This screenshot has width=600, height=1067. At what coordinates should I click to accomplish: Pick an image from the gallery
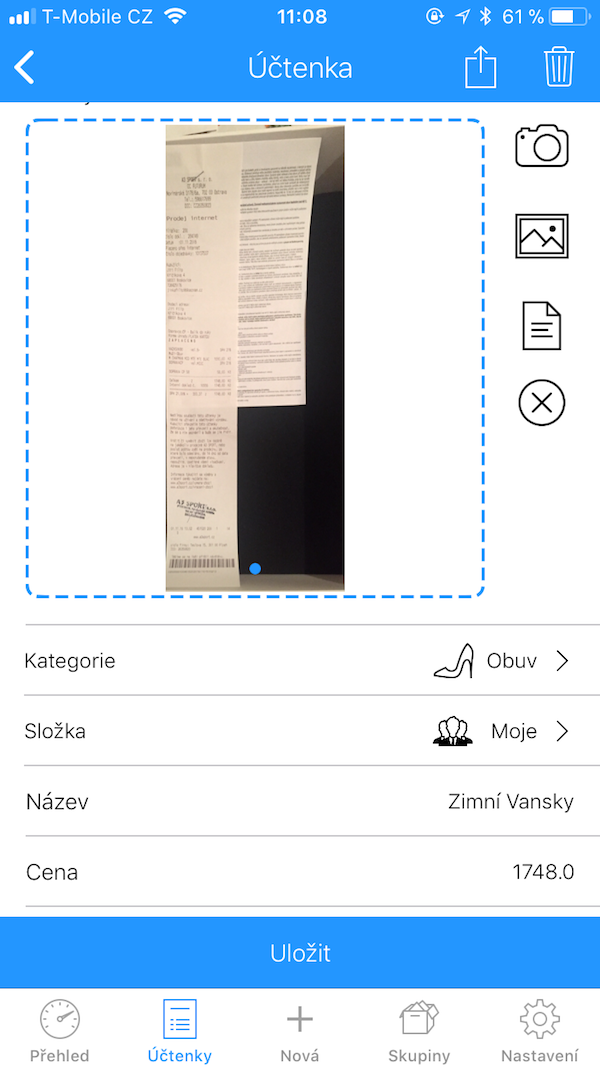point(541,236)
